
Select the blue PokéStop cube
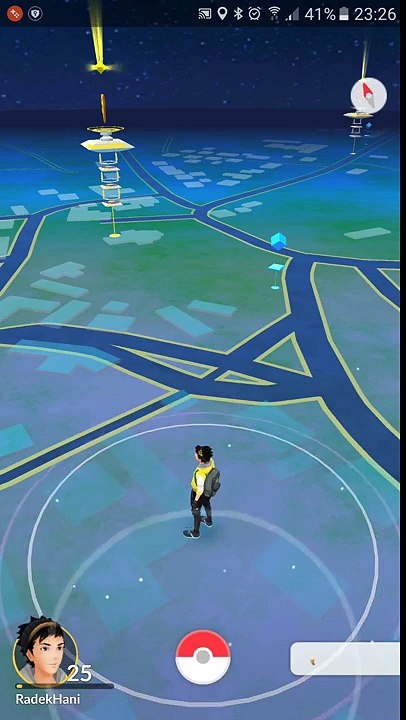278,241
